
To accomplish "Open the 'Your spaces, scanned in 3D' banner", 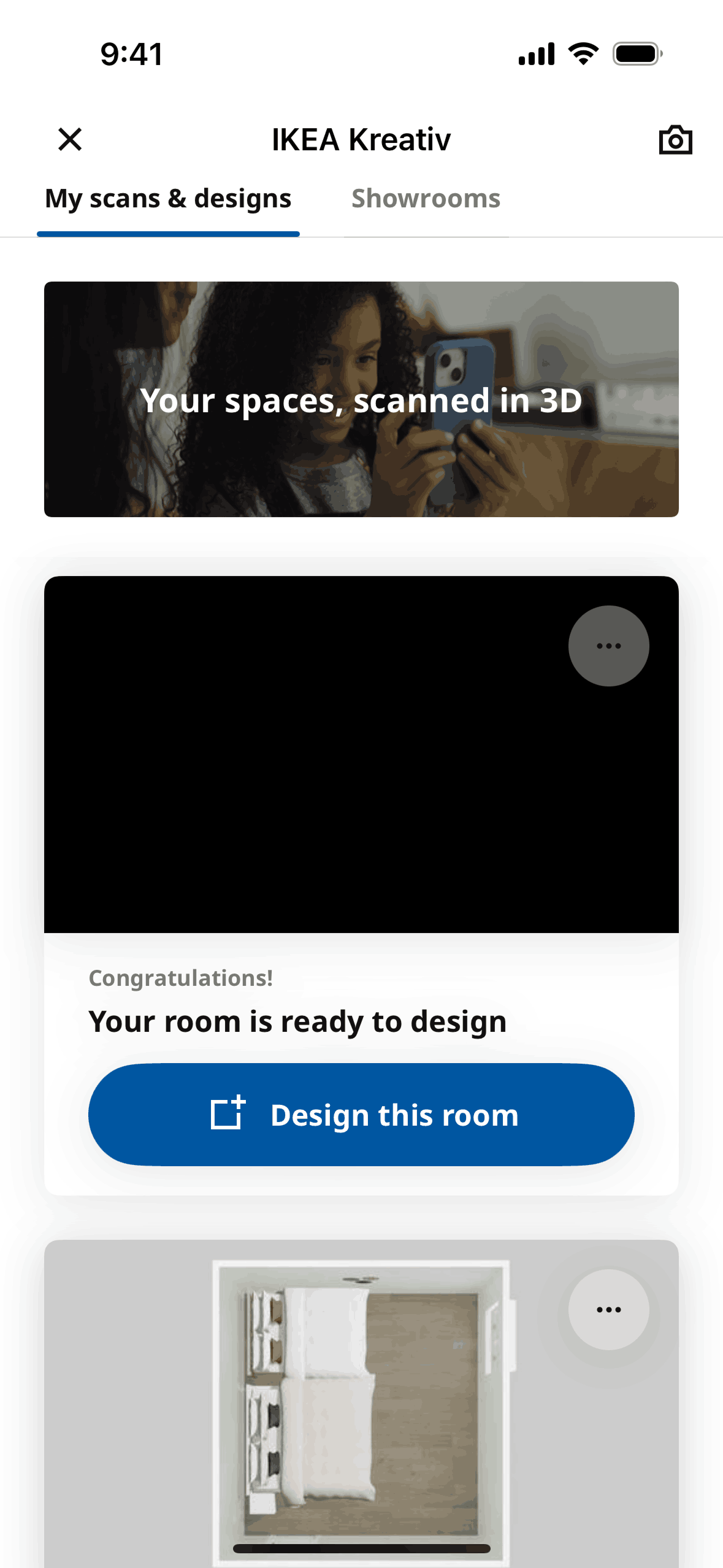I will click(x=361, y=399).
